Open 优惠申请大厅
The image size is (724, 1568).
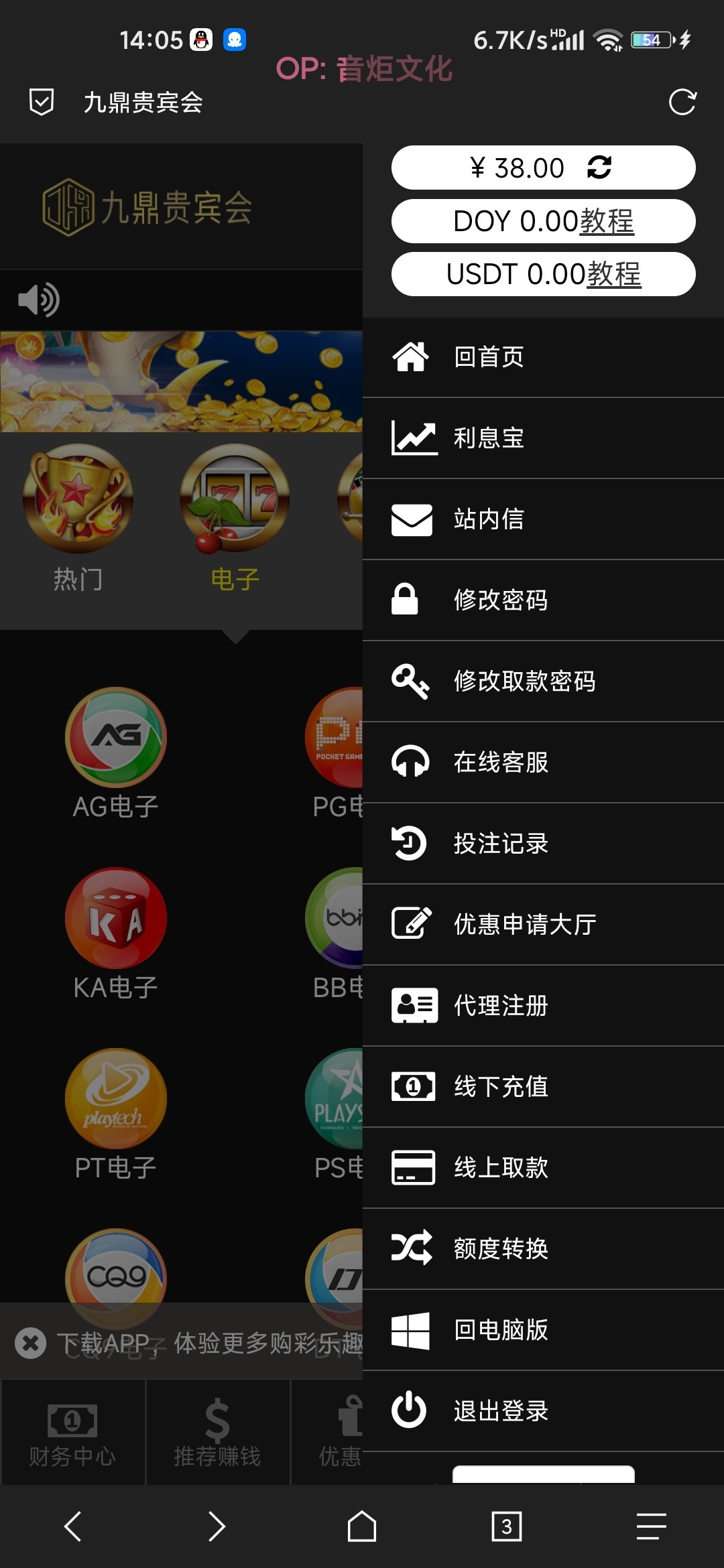[524, 924]
